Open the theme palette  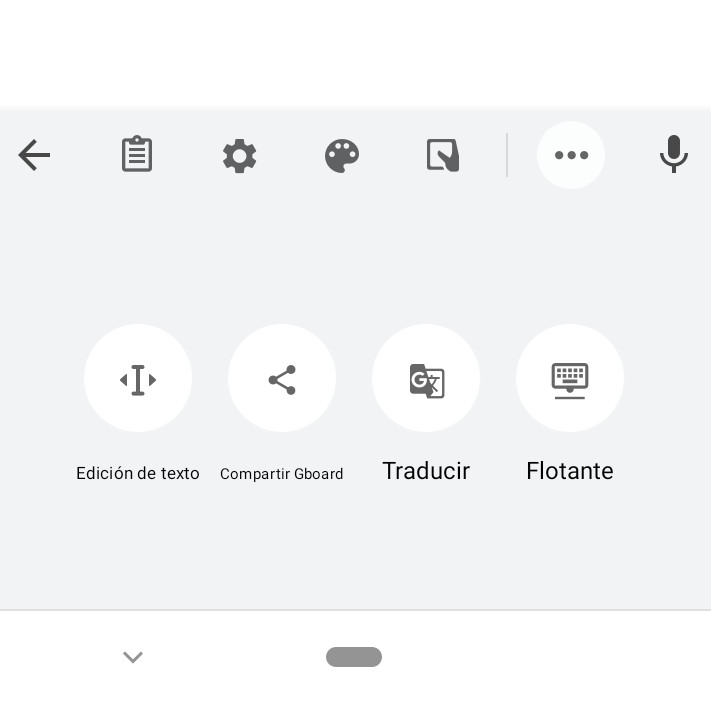(342, 156)
